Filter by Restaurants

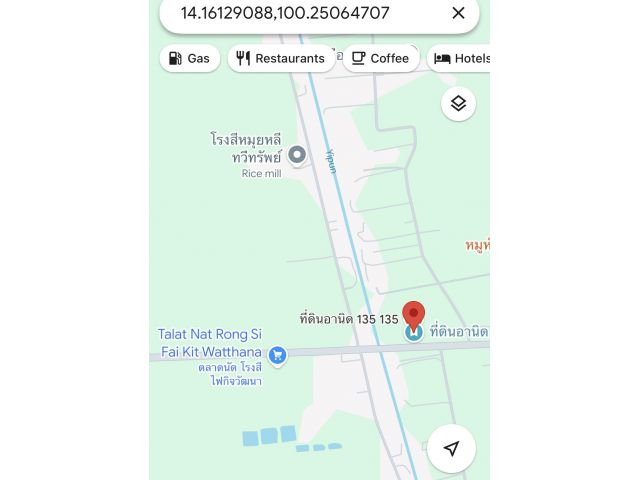281,58
